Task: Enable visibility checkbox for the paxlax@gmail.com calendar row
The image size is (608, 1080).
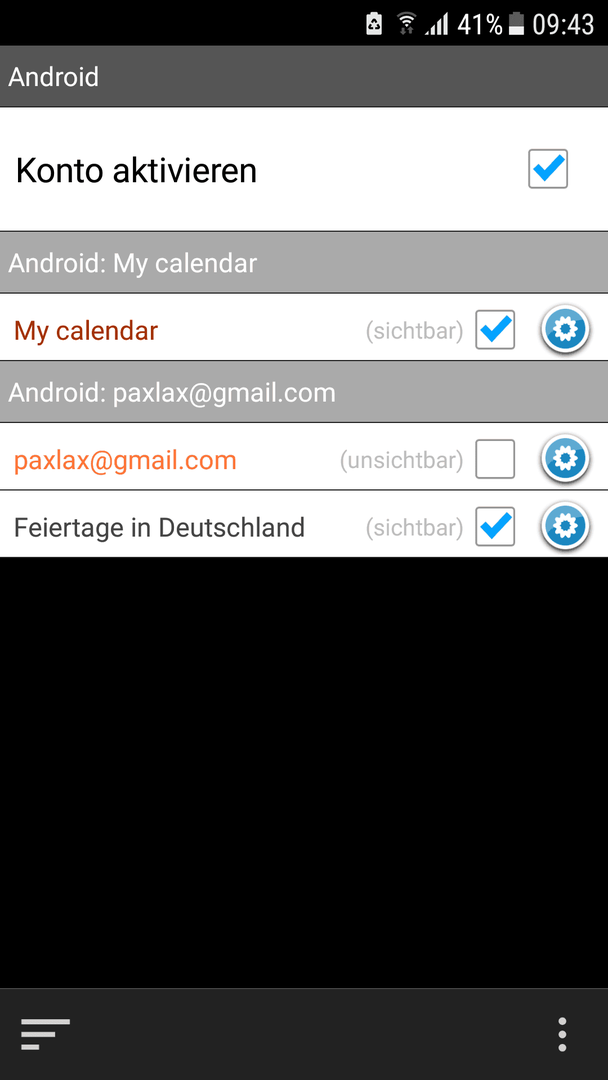Action: tap(495, 459)
